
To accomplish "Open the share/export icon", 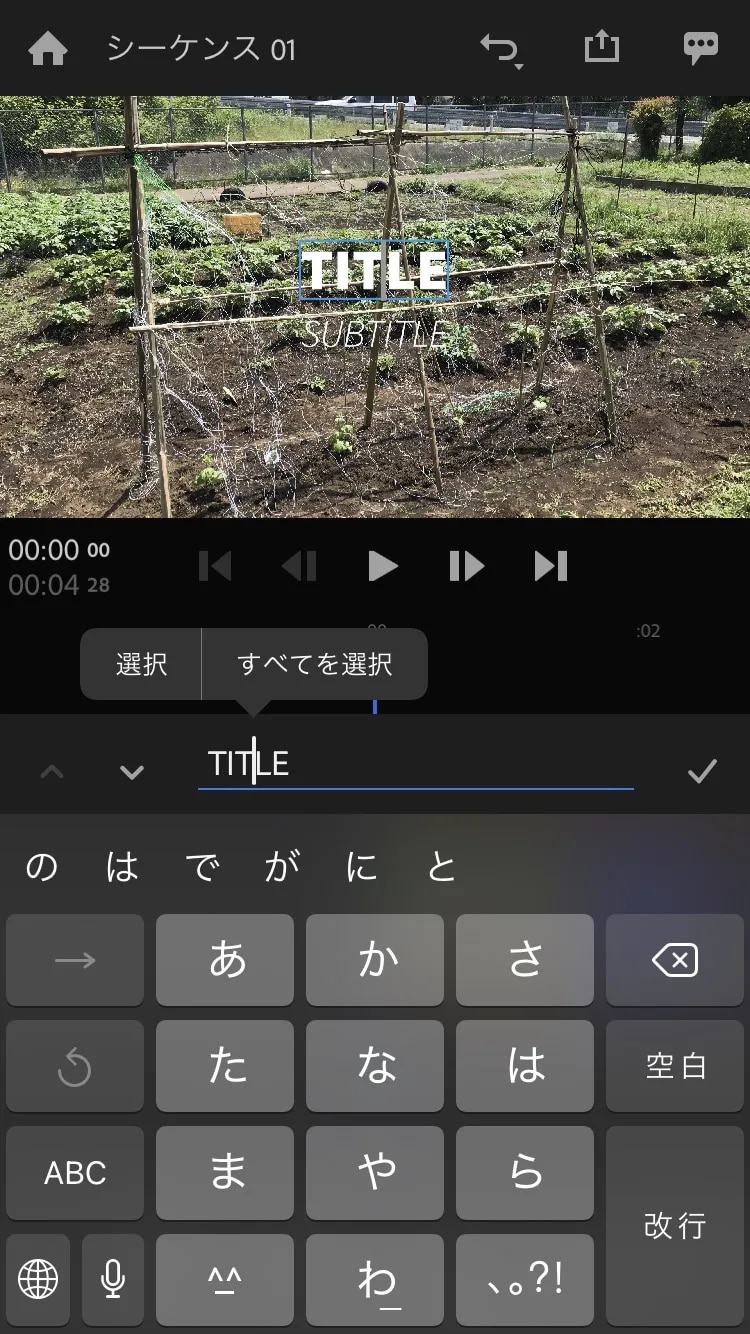I will click(x=602, y=47).
